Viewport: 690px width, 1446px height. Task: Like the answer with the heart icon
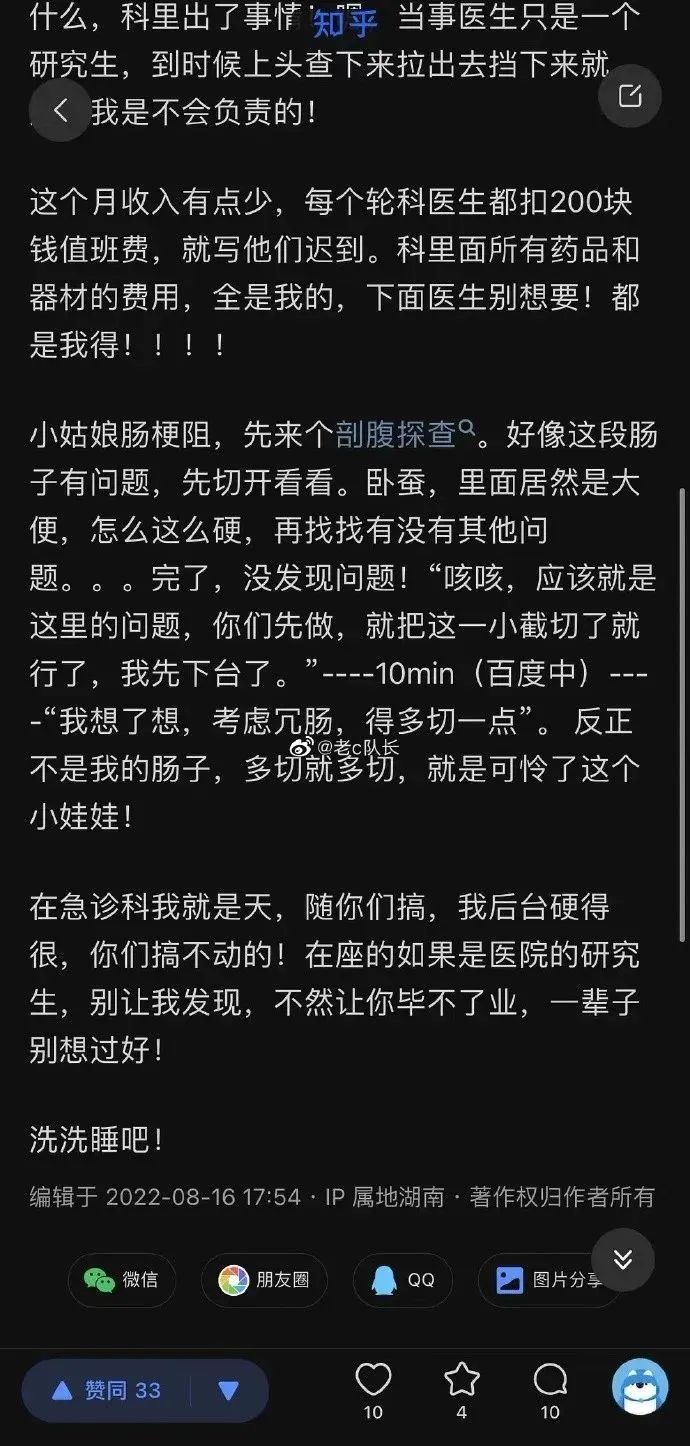click(x=373, y=1381)
